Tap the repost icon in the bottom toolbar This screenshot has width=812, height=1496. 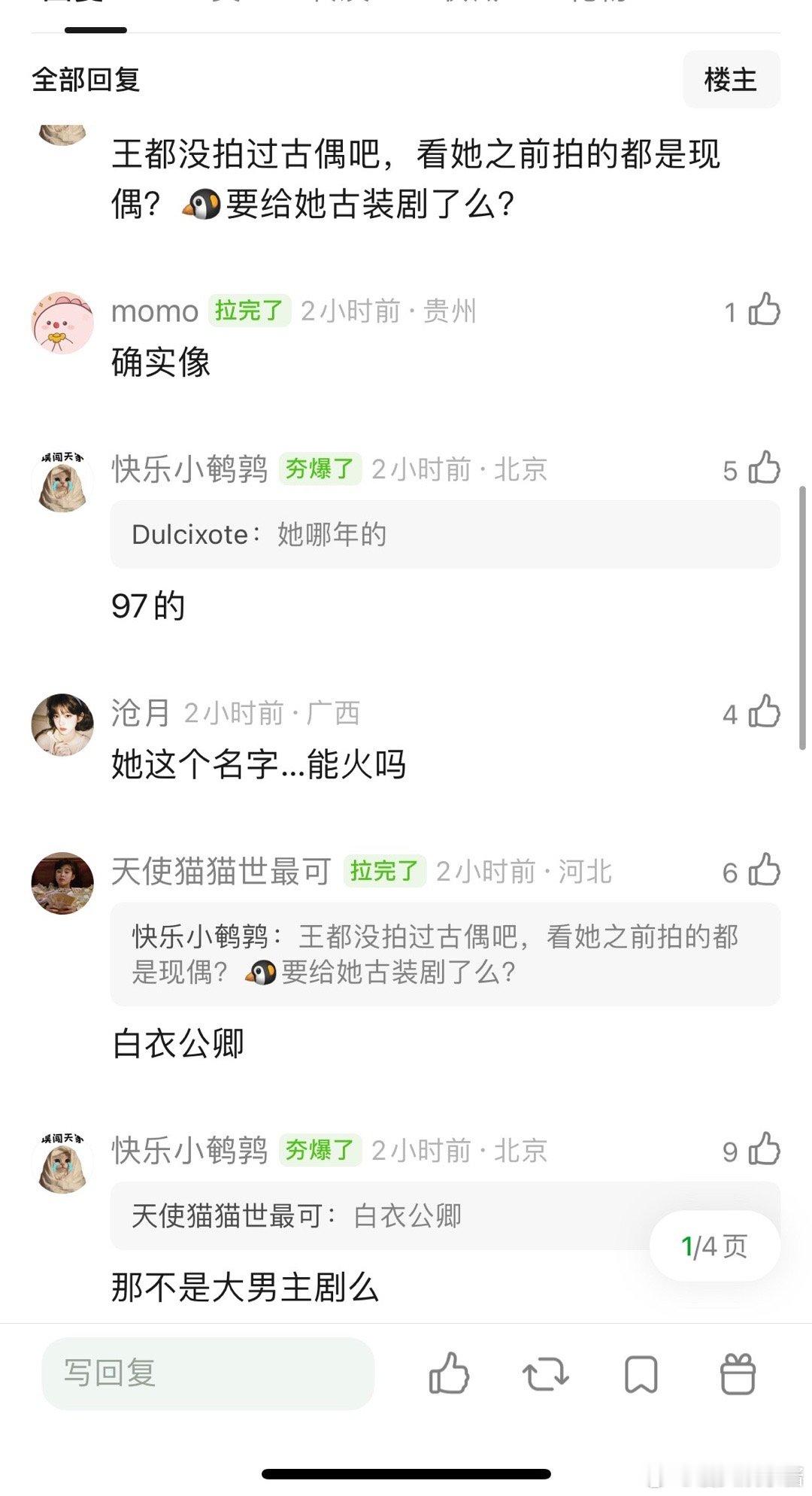point(545,1373)
